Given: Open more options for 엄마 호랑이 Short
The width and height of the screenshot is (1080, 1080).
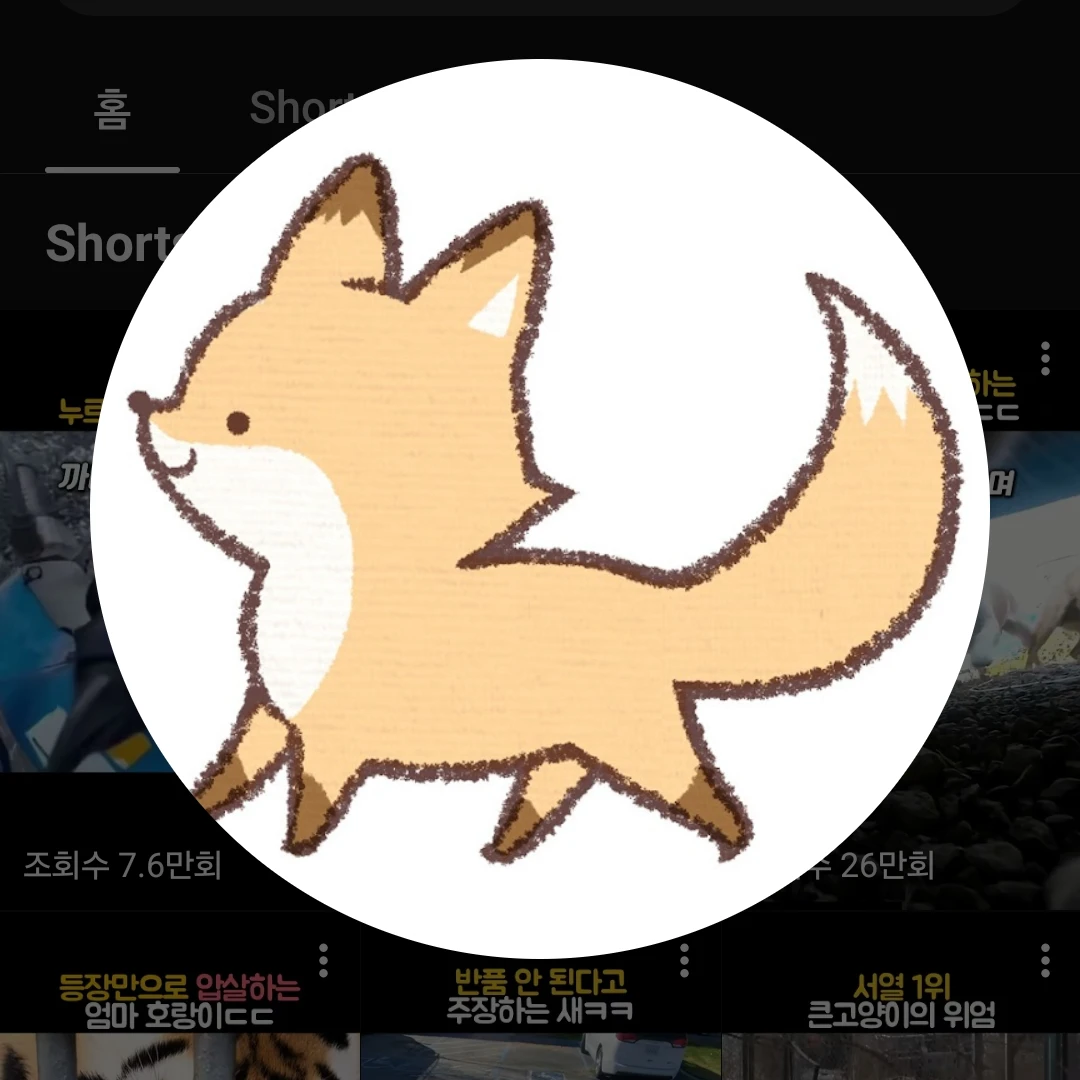Looking at the screenshot, I should [x=323, y=960].
